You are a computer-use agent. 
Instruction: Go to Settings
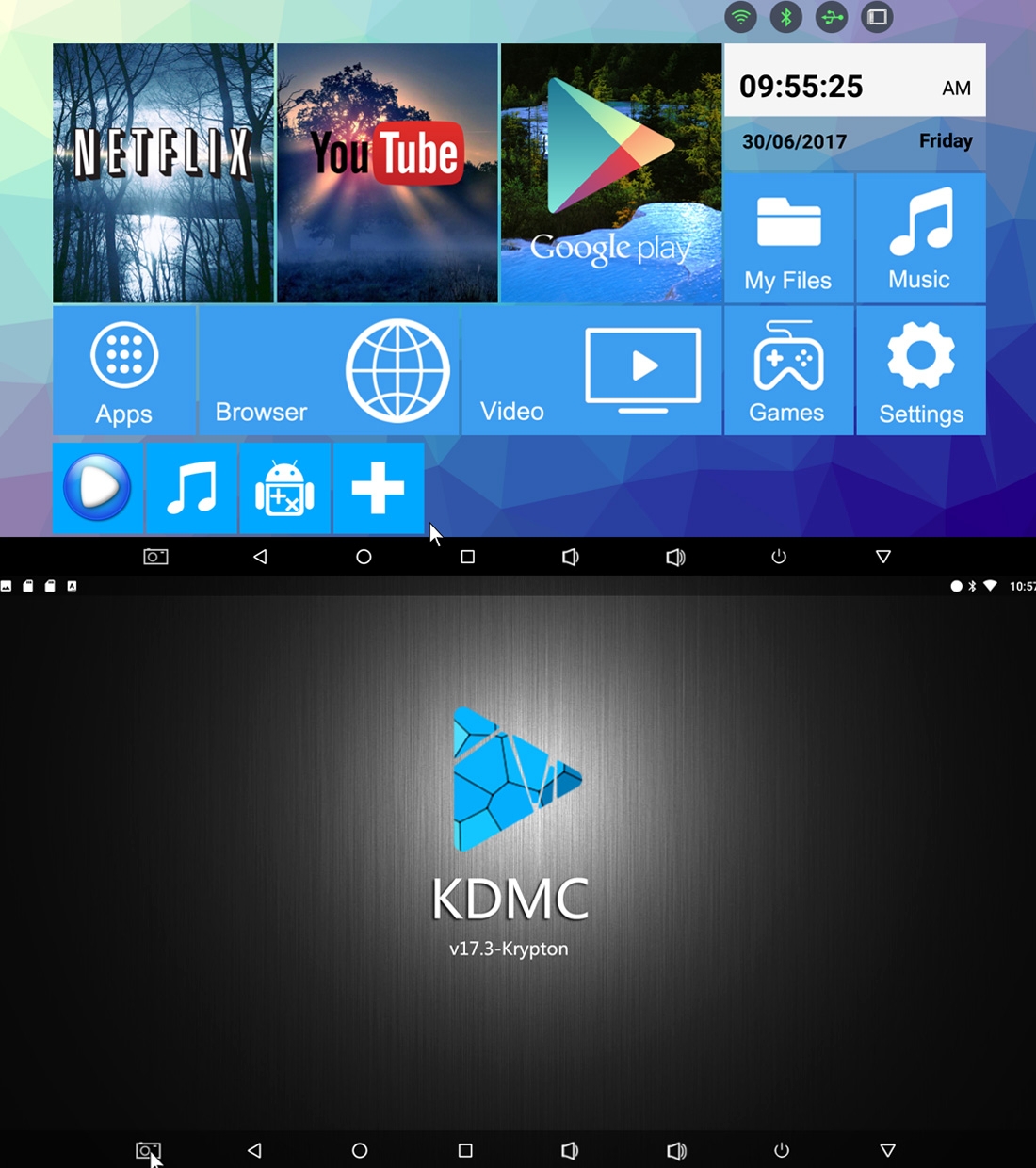[920, 371]
